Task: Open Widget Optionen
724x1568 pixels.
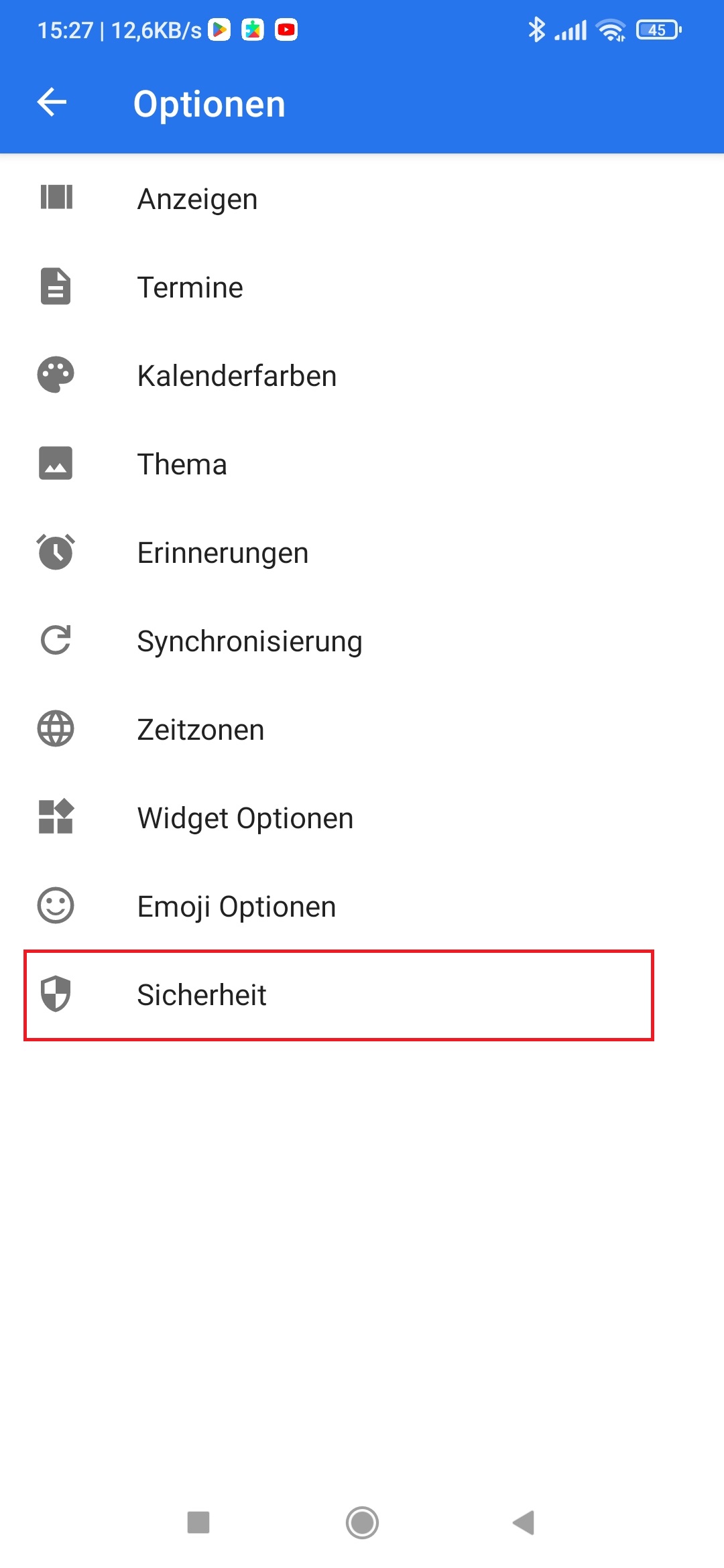Action: click(x=362, y=818)
